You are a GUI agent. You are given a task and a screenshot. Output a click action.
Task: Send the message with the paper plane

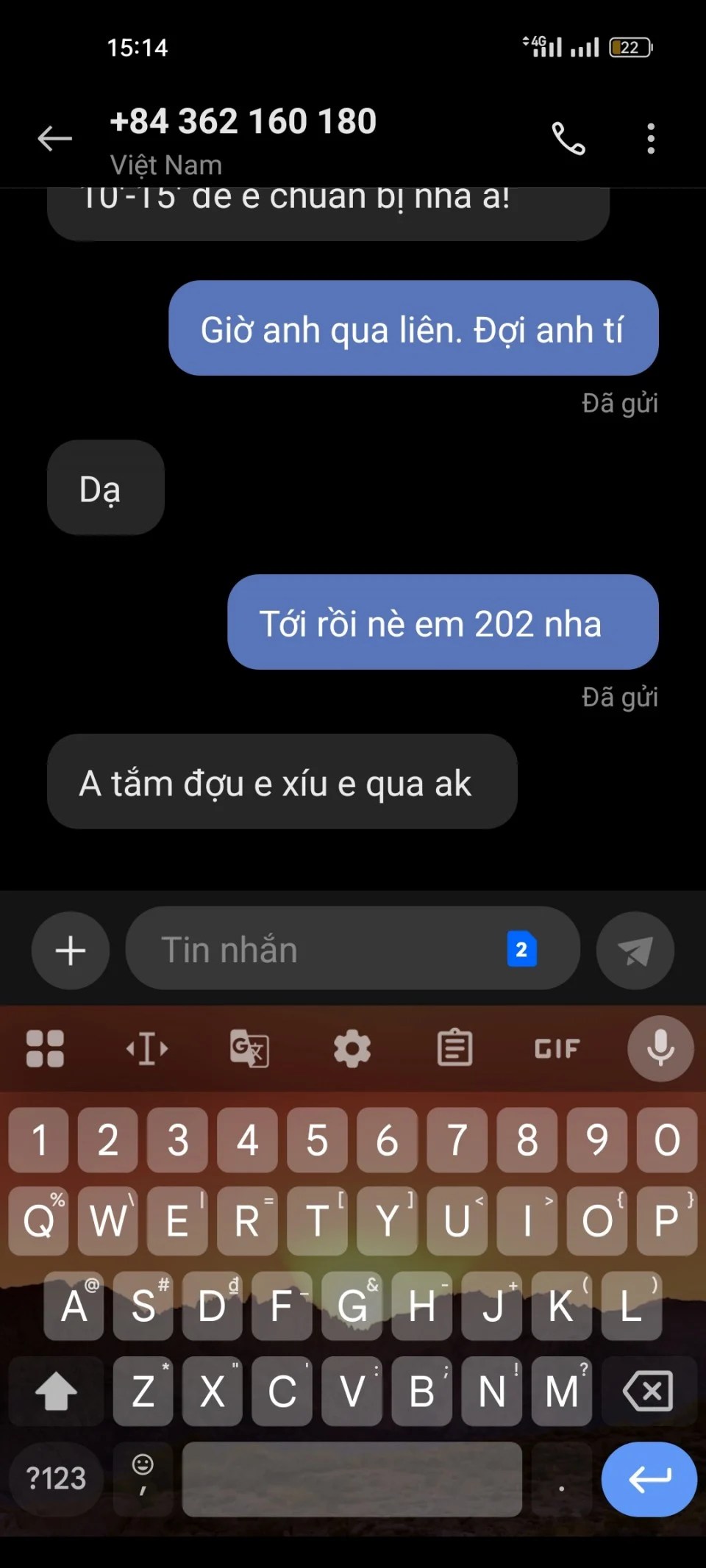point(635,950)
